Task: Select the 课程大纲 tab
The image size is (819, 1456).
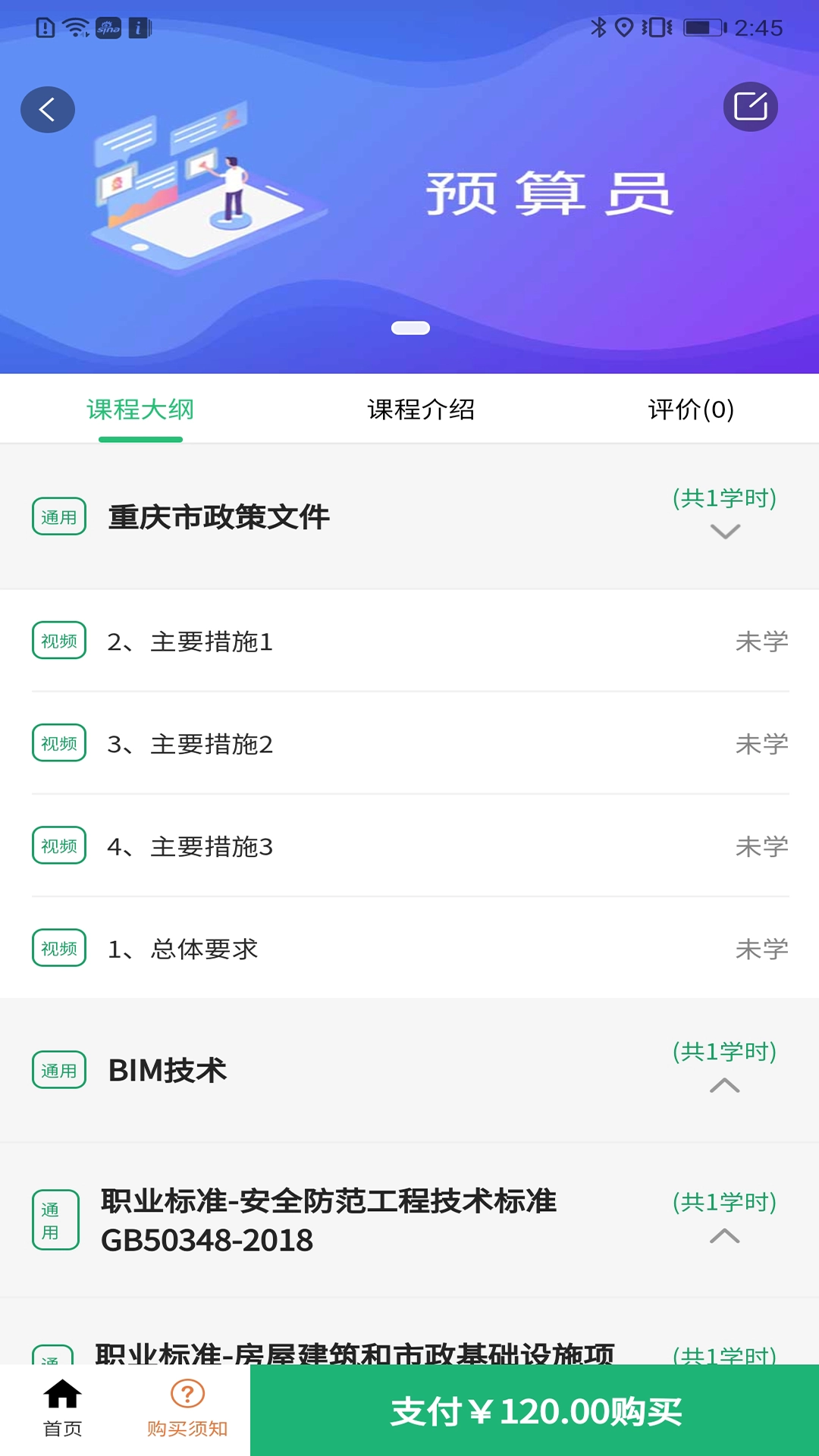Action: pyautogui.click(x=140, y=408)
